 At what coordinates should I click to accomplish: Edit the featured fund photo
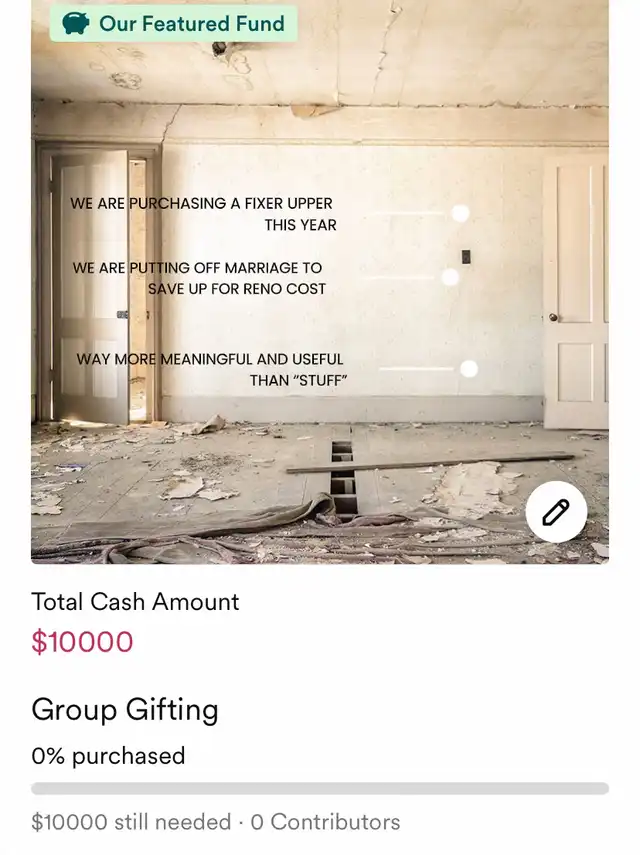pos(555,513)
